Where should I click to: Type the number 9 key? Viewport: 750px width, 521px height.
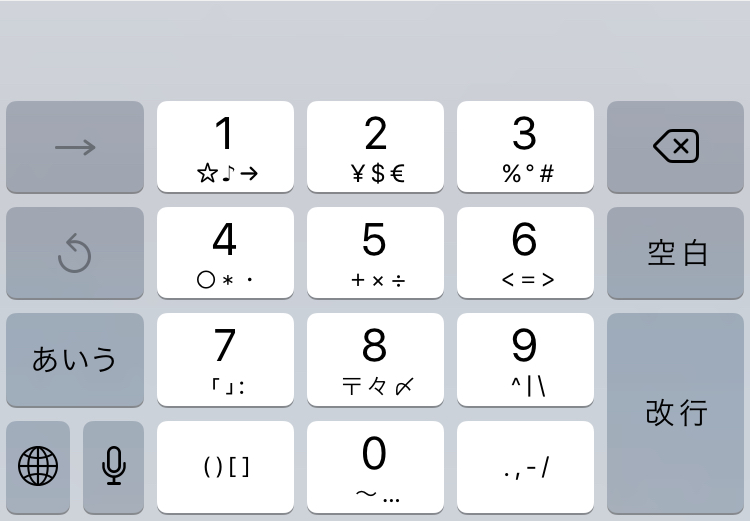click(x=525, y=359)
